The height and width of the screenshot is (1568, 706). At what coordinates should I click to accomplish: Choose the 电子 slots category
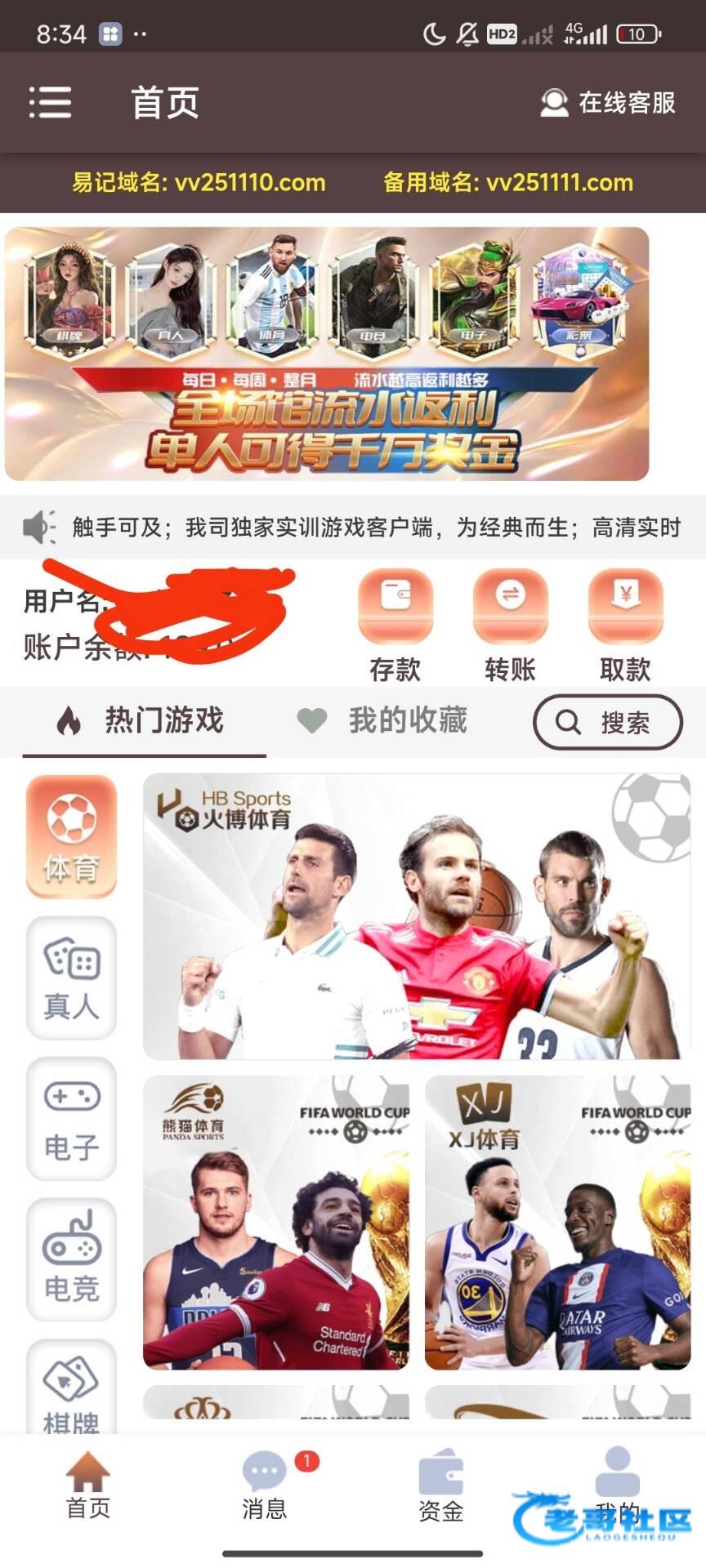(x=72, y=1119)
